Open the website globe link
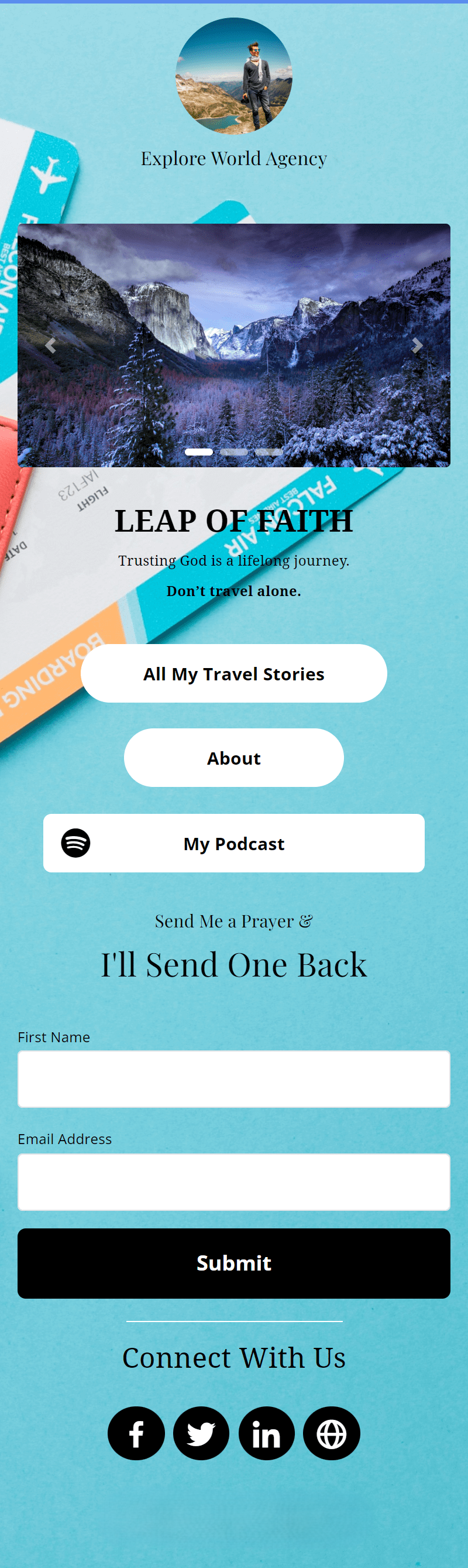The image size is (468, 1568). click(331, 1433)
